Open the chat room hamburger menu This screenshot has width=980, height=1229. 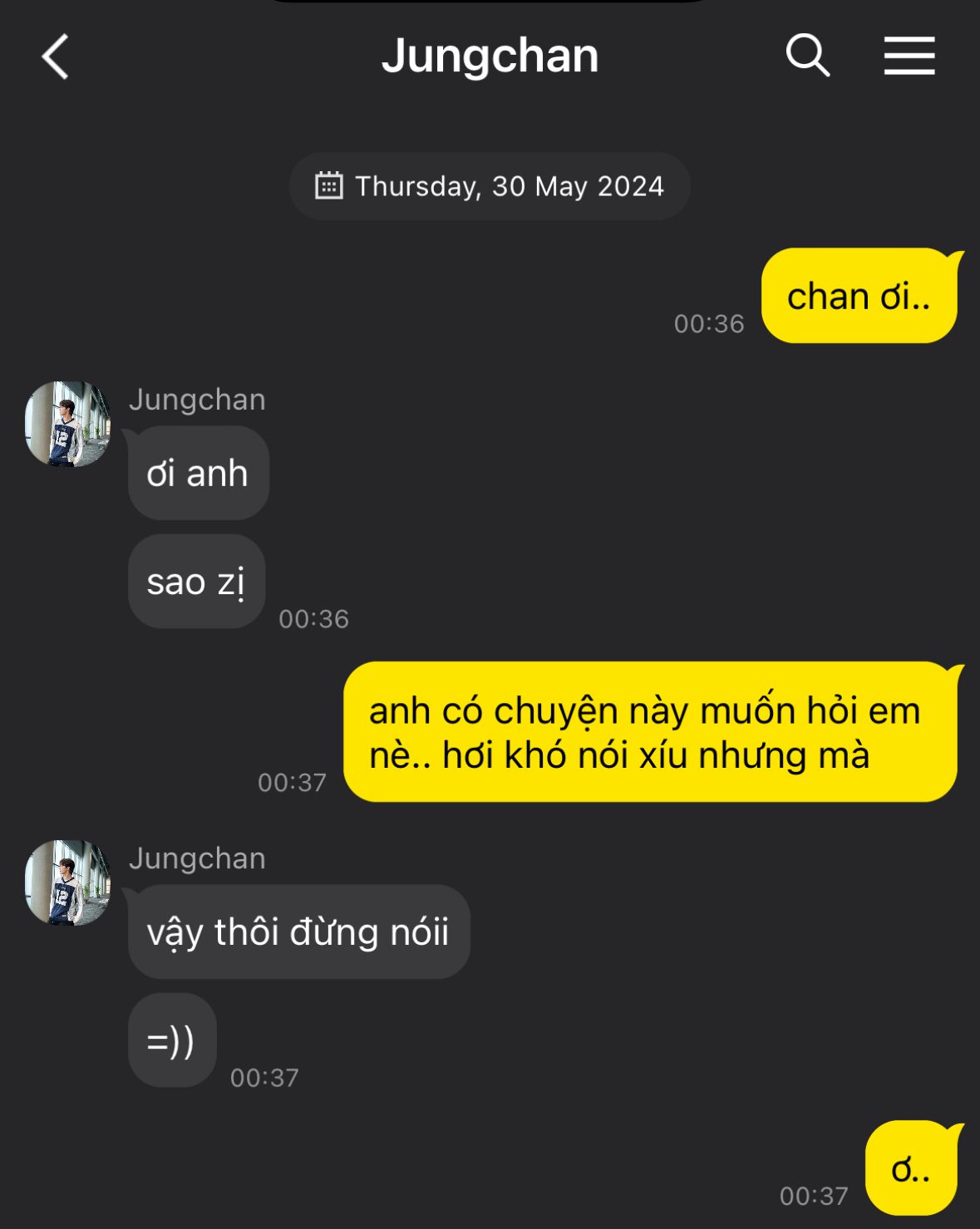pos(909,56)
